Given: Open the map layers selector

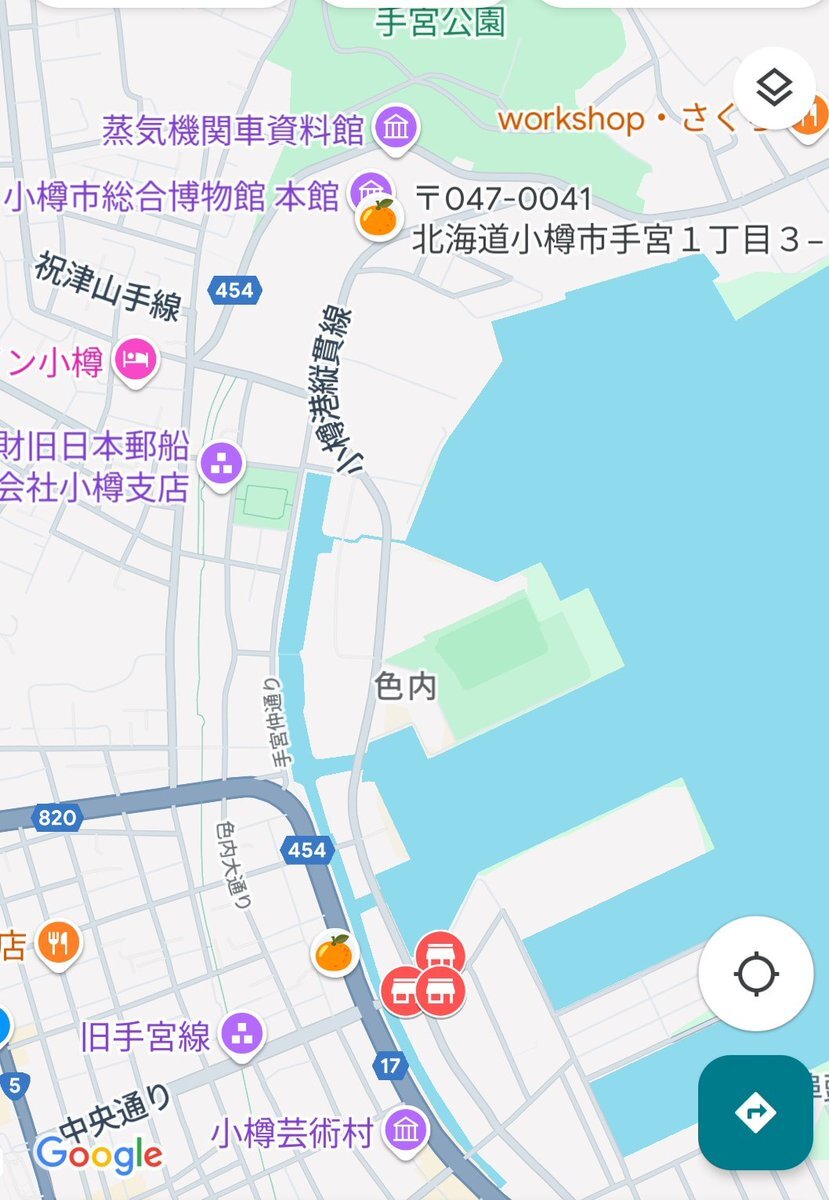Looking at the screenshot, I should [x=774, y=89].
